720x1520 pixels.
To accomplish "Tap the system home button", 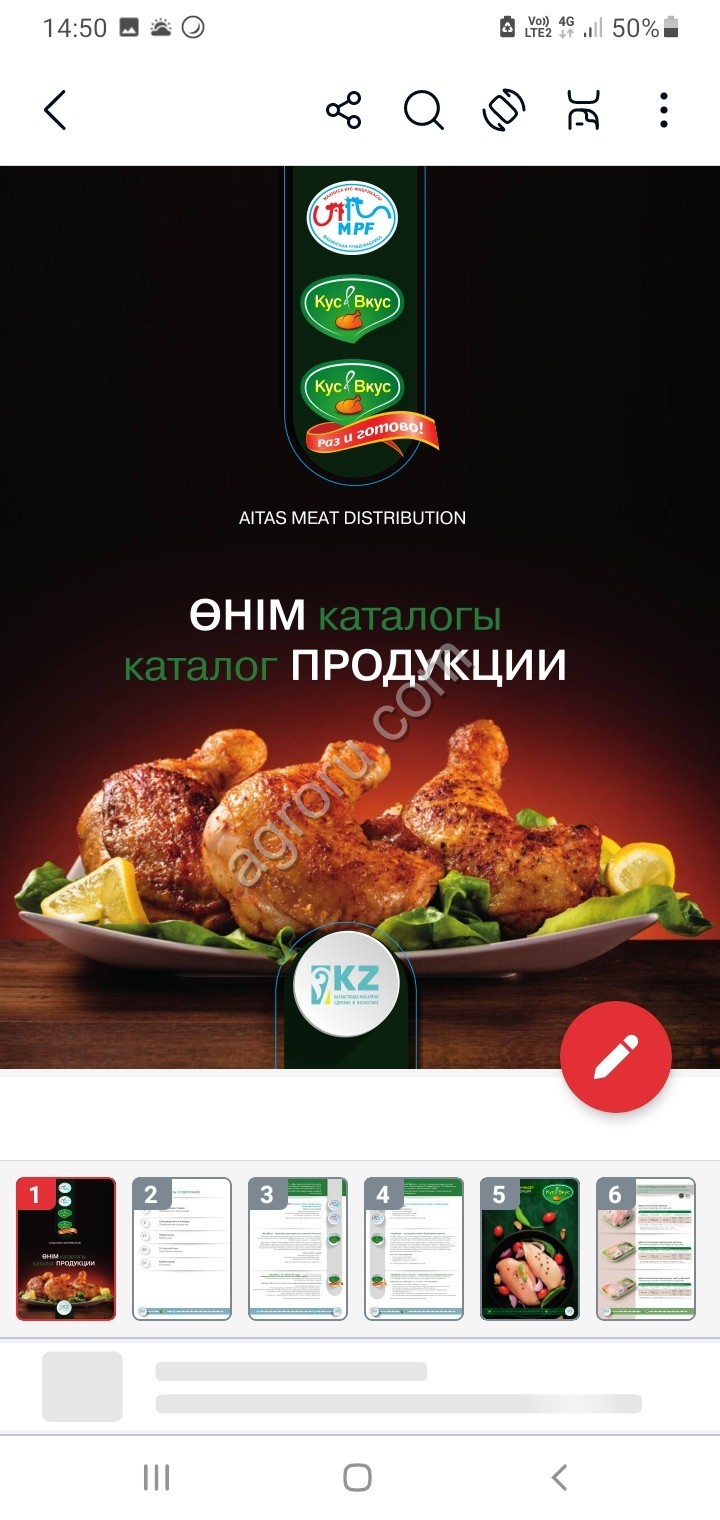I will coord(358,1477).
